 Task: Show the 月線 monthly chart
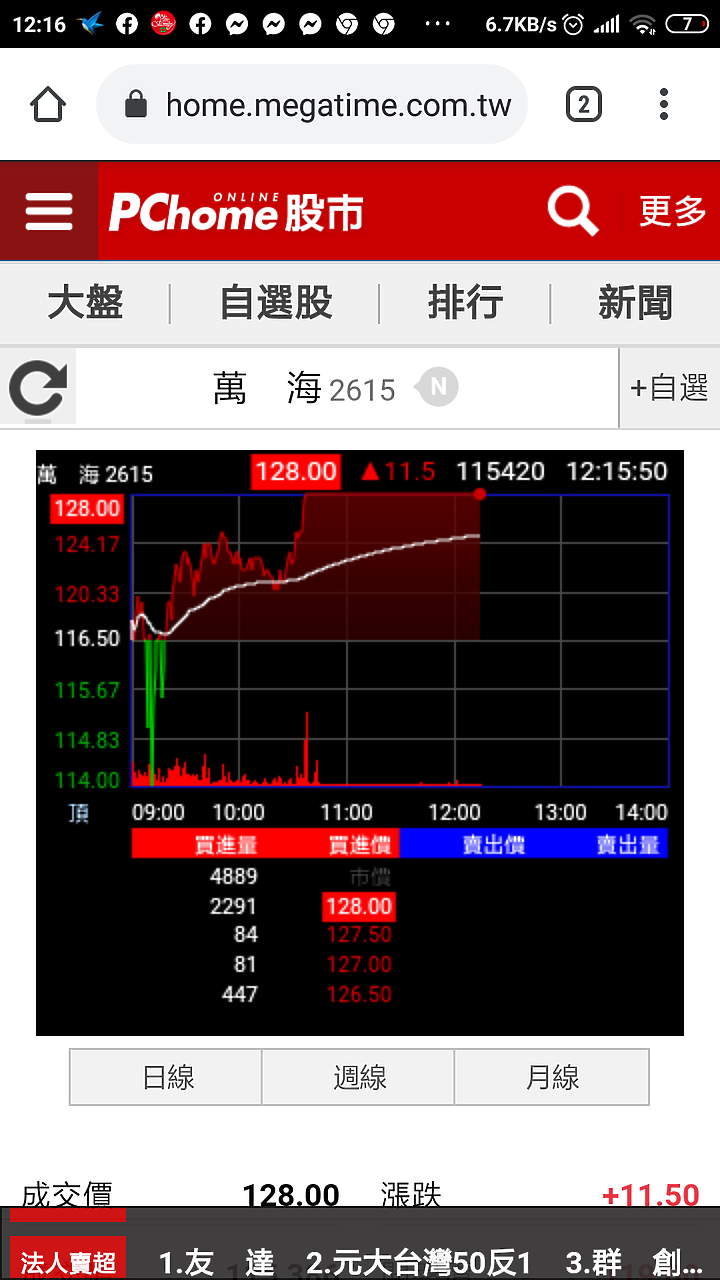click(552, 1077)
